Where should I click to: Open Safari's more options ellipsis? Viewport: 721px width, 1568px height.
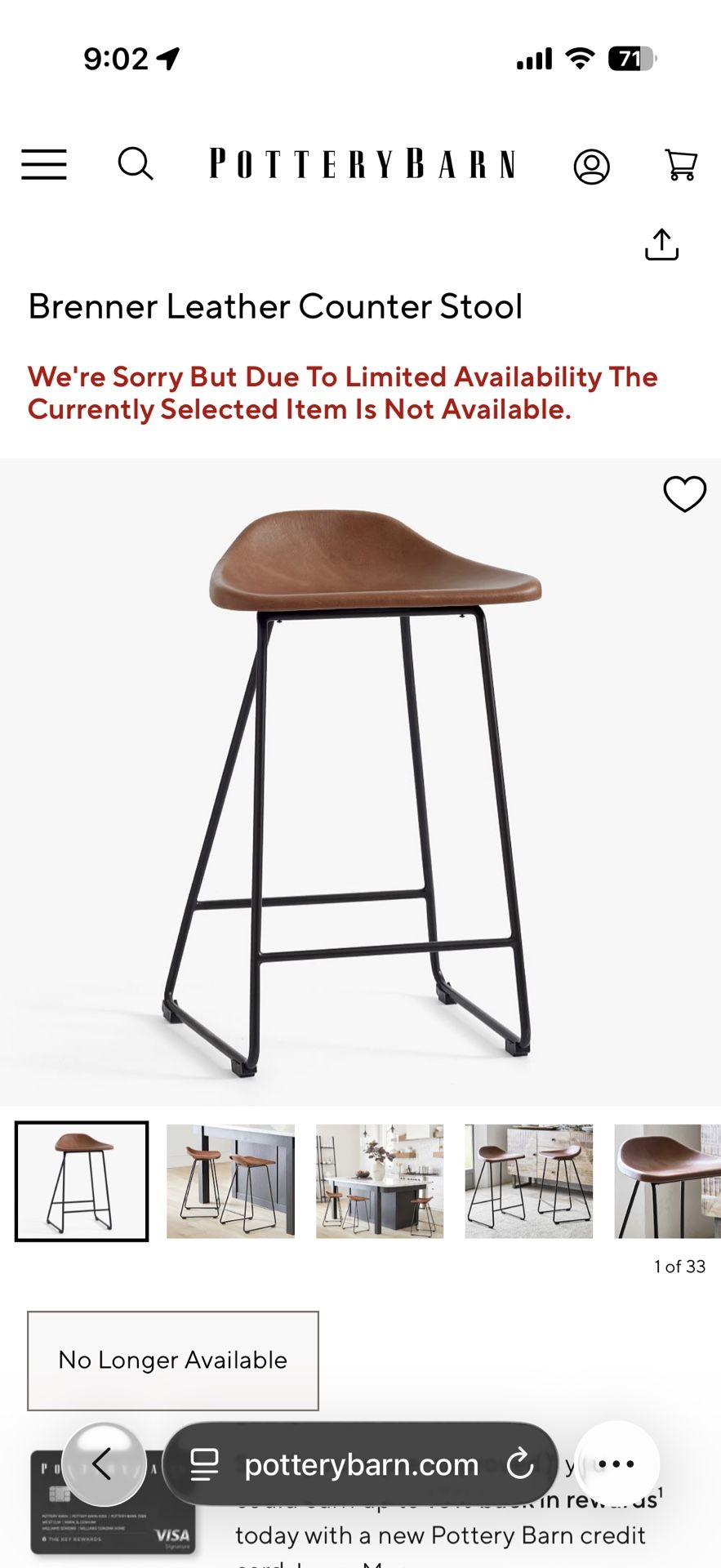(618, 1464)
